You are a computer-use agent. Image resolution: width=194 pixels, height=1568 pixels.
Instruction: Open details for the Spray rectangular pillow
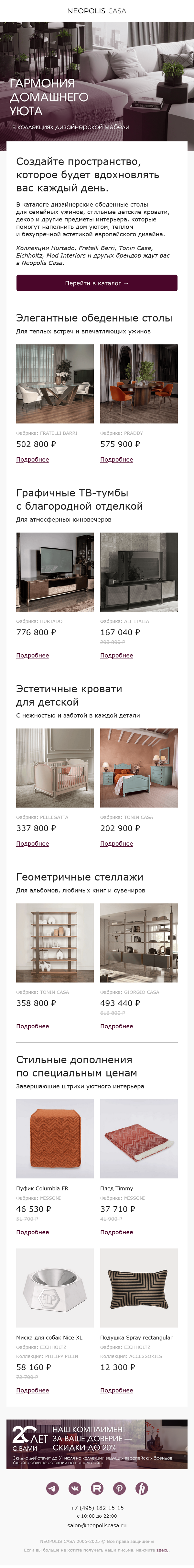pos(116,1390)
